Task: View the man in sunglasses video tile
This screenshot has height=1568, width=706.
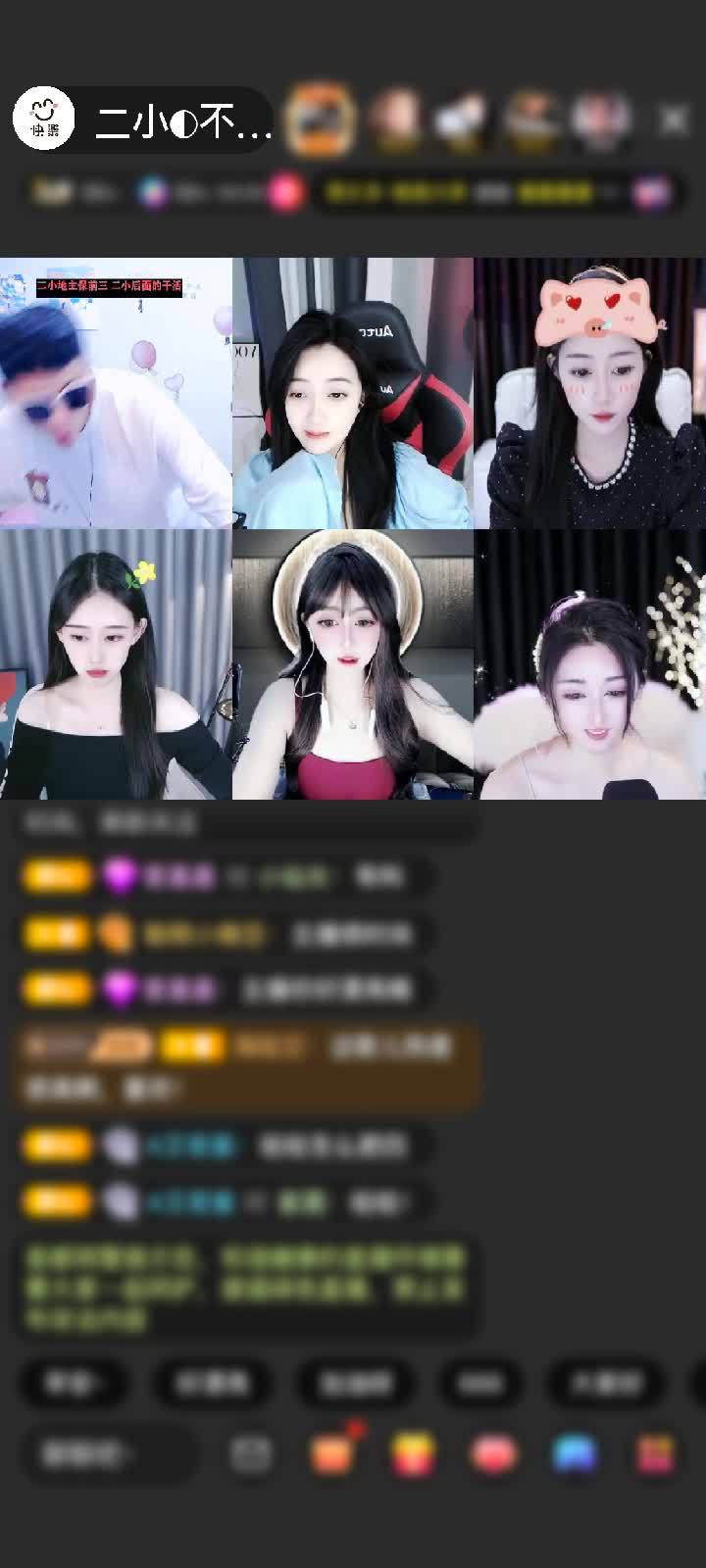Action: coord(116,393)
